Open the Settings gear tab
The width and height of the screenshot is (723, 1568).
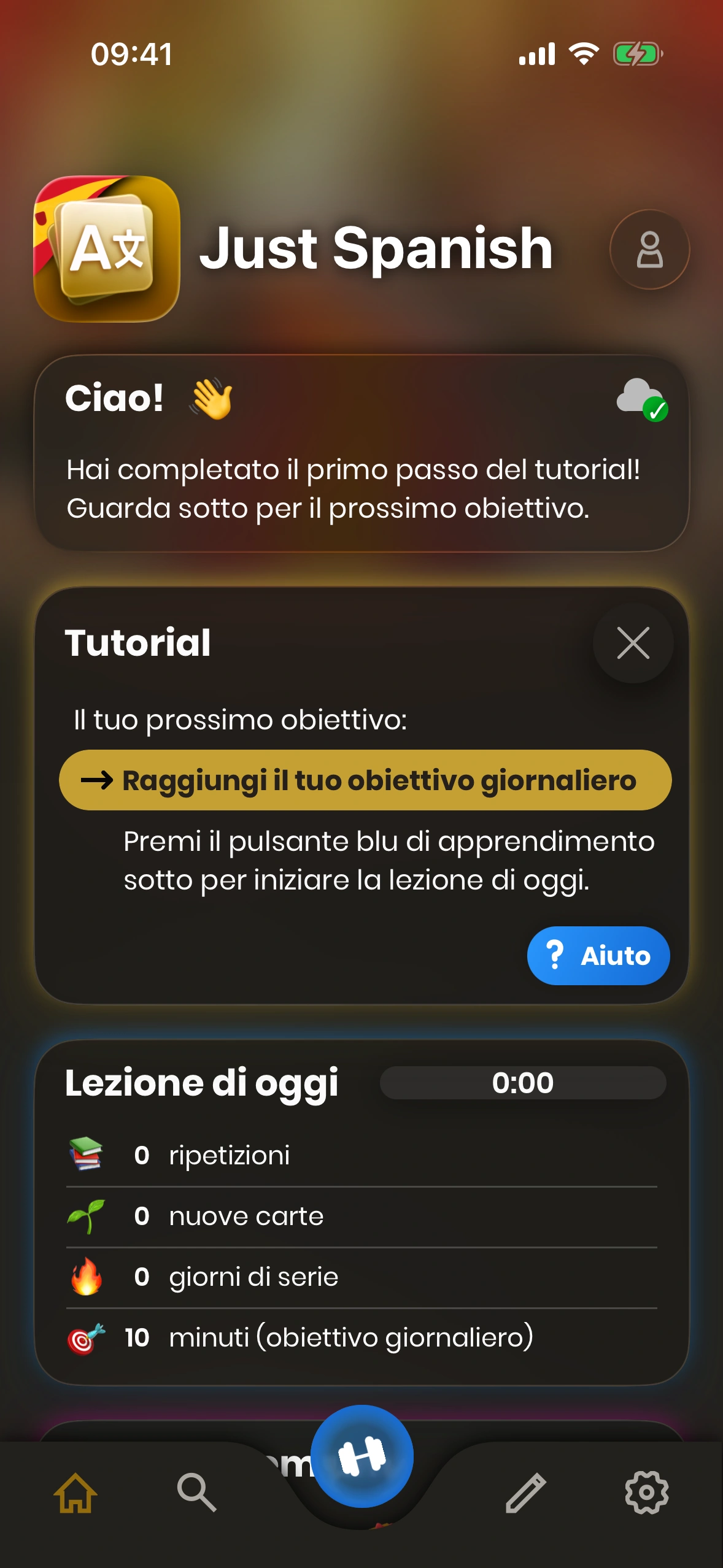(646, 1493)
